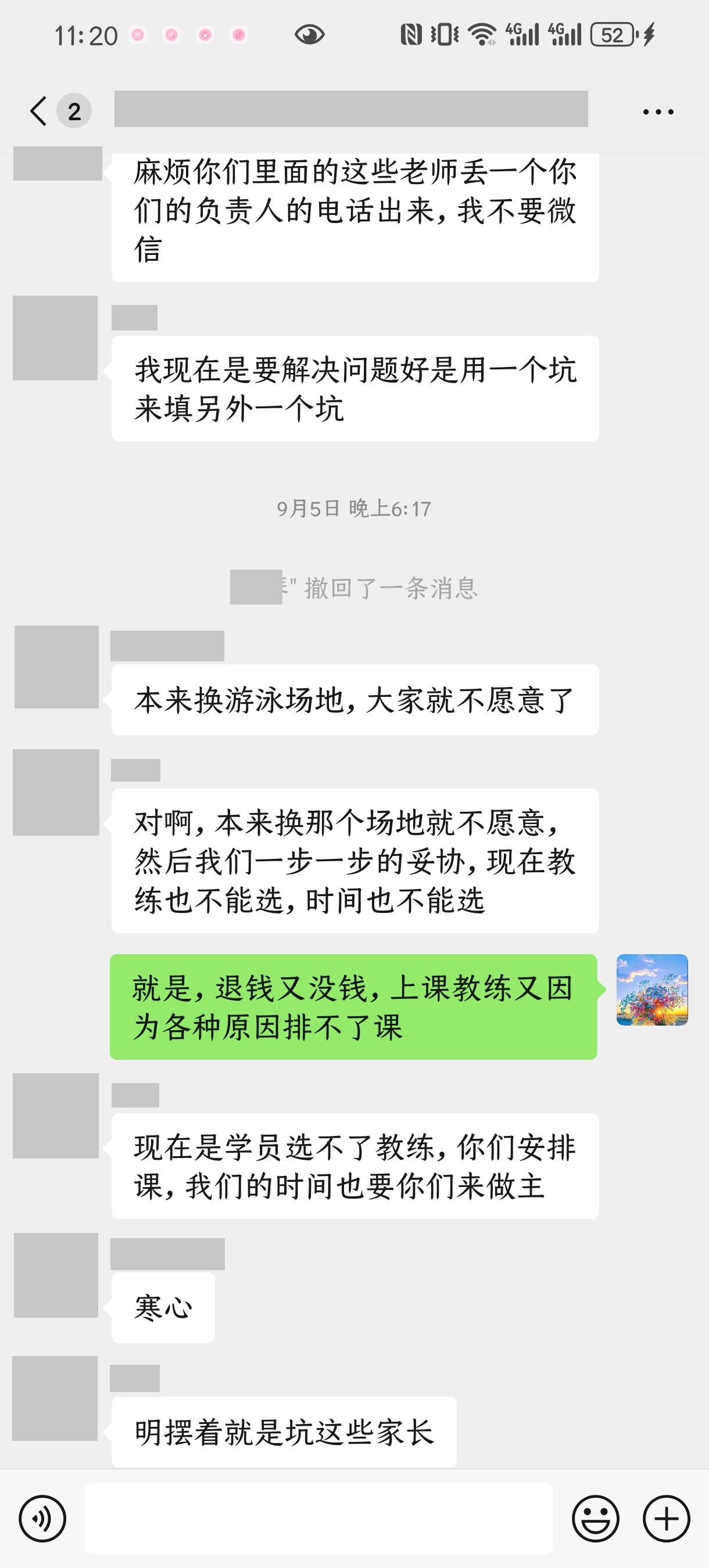The height and width of the screenshot is (1568, 709).
Task: Open the plus attachments menu
Action: pos(666,1519)
